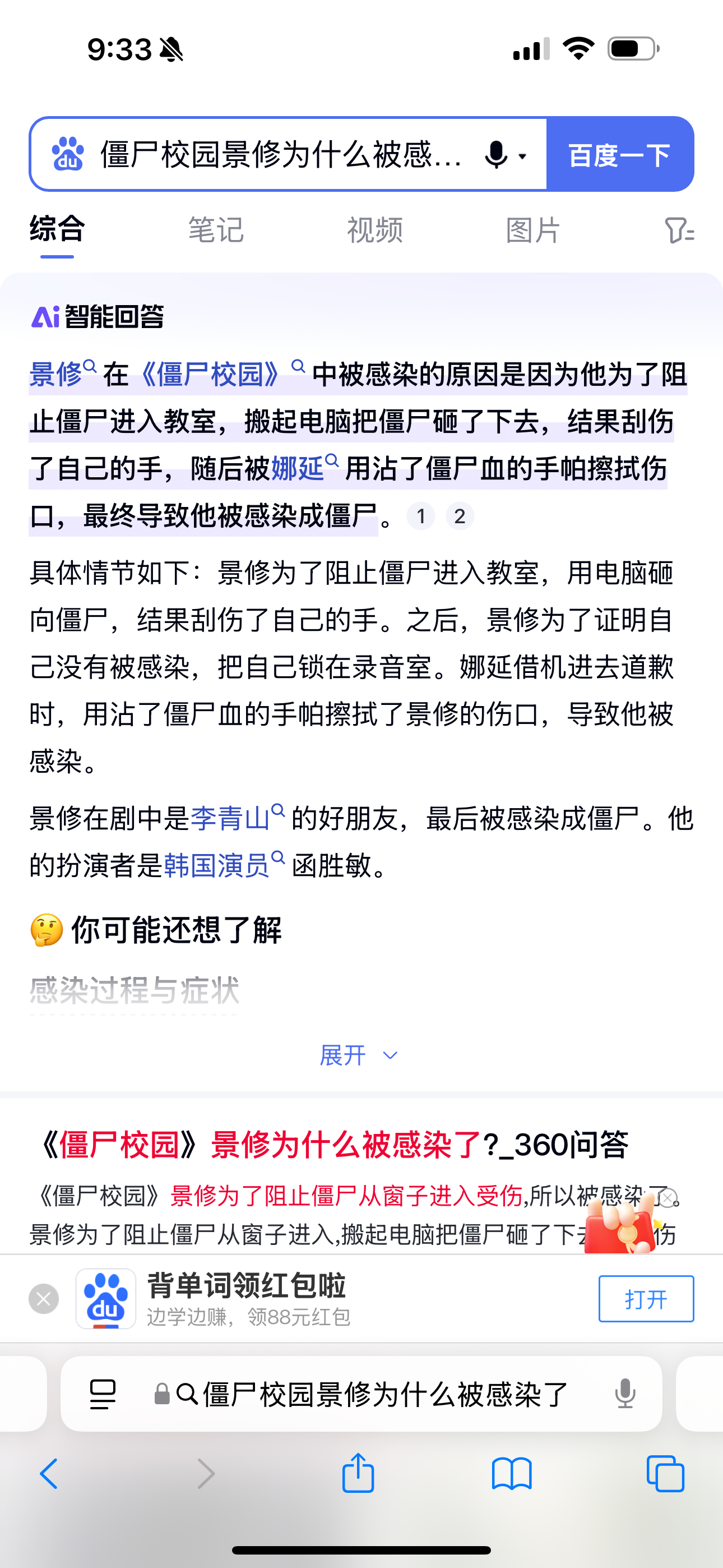Dismiss the floating red packet
This screenshot has height=1568, width=723.
point(668,1198)
